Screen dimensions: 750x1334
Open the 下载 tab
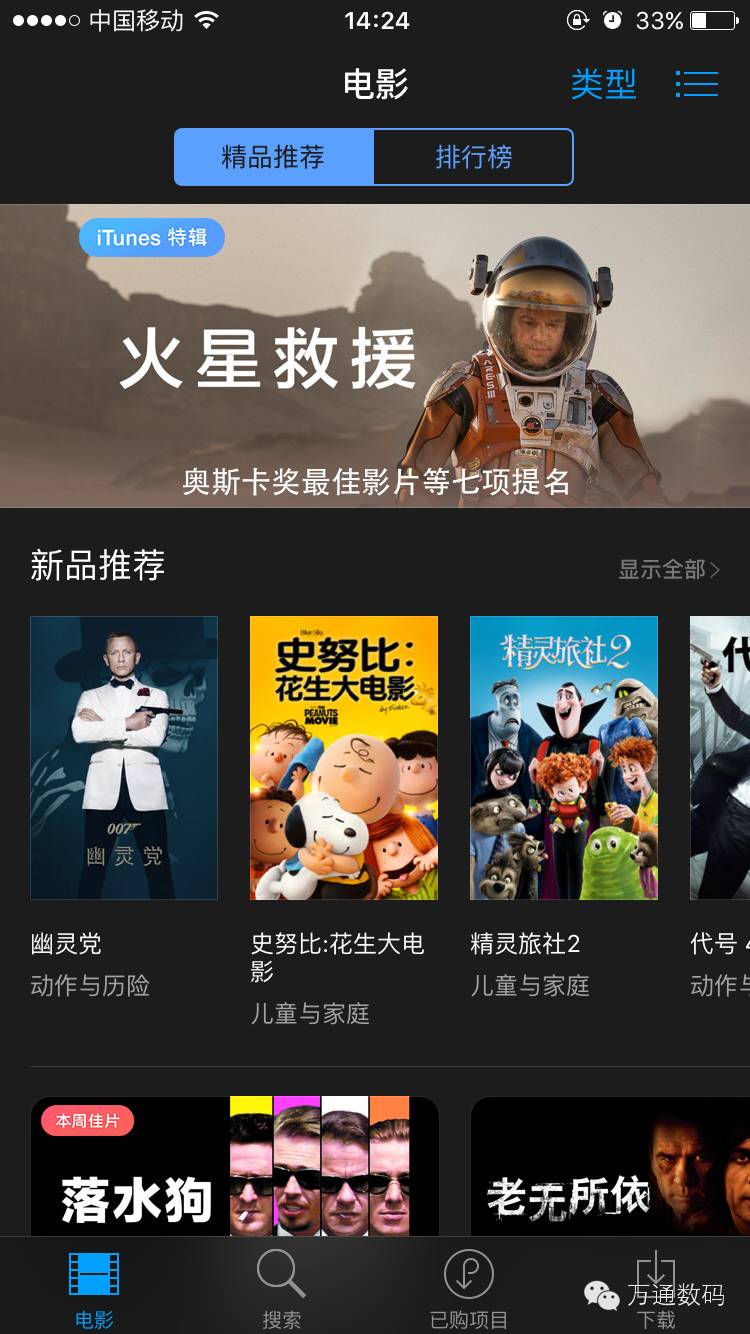656,1290
